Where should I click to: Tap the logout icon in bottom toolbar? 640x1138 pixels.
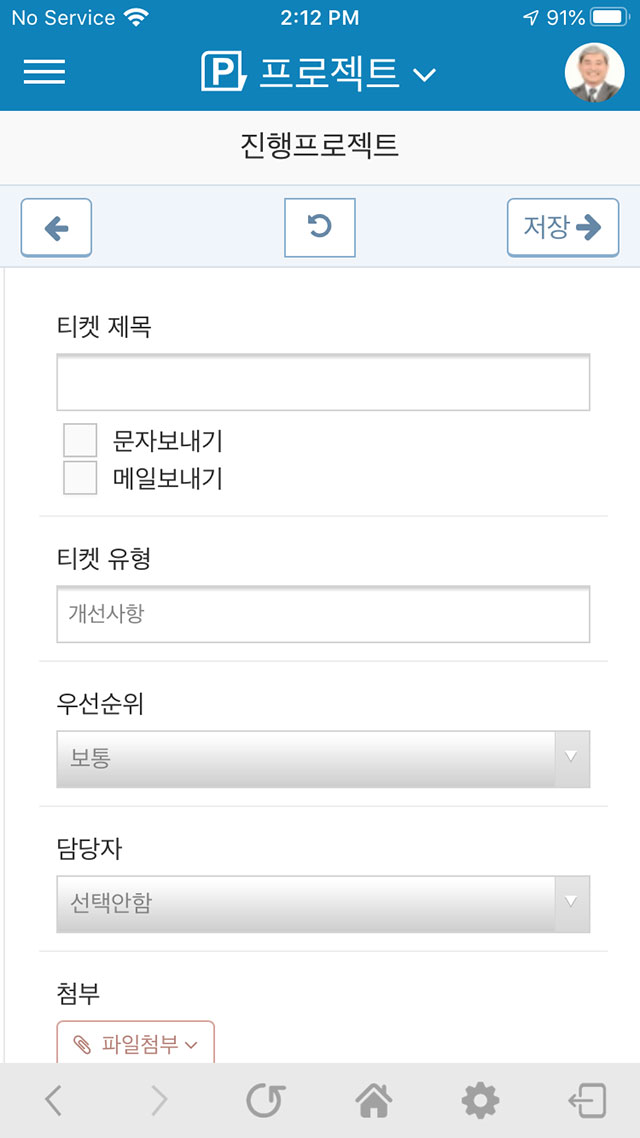pos(587,1101)
